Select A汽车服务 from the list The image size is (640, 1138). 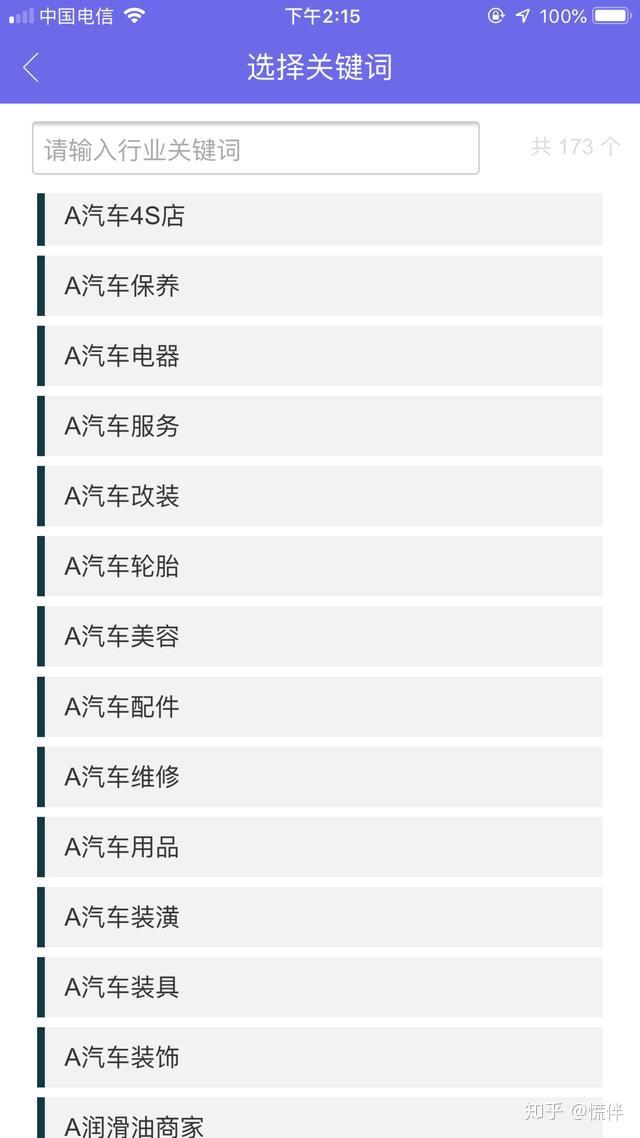pyautogui.click(x=320, y=426)
